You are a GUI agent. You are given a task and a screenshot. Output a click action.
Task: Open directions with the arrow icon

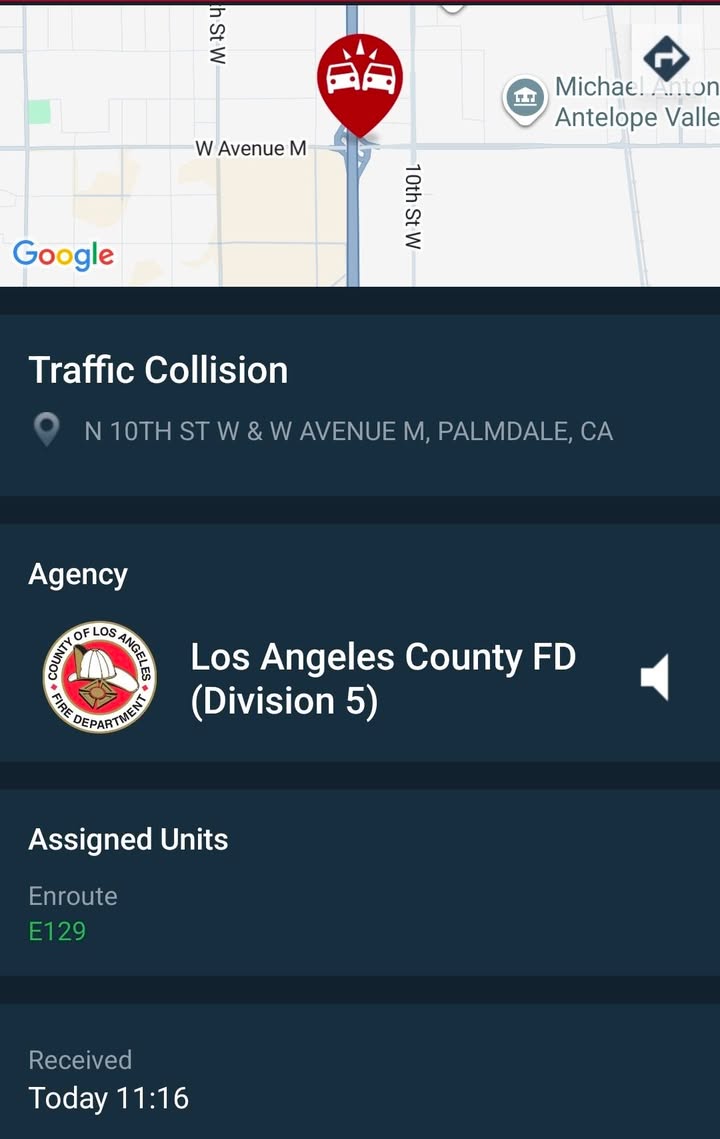(x=666, y=58)
